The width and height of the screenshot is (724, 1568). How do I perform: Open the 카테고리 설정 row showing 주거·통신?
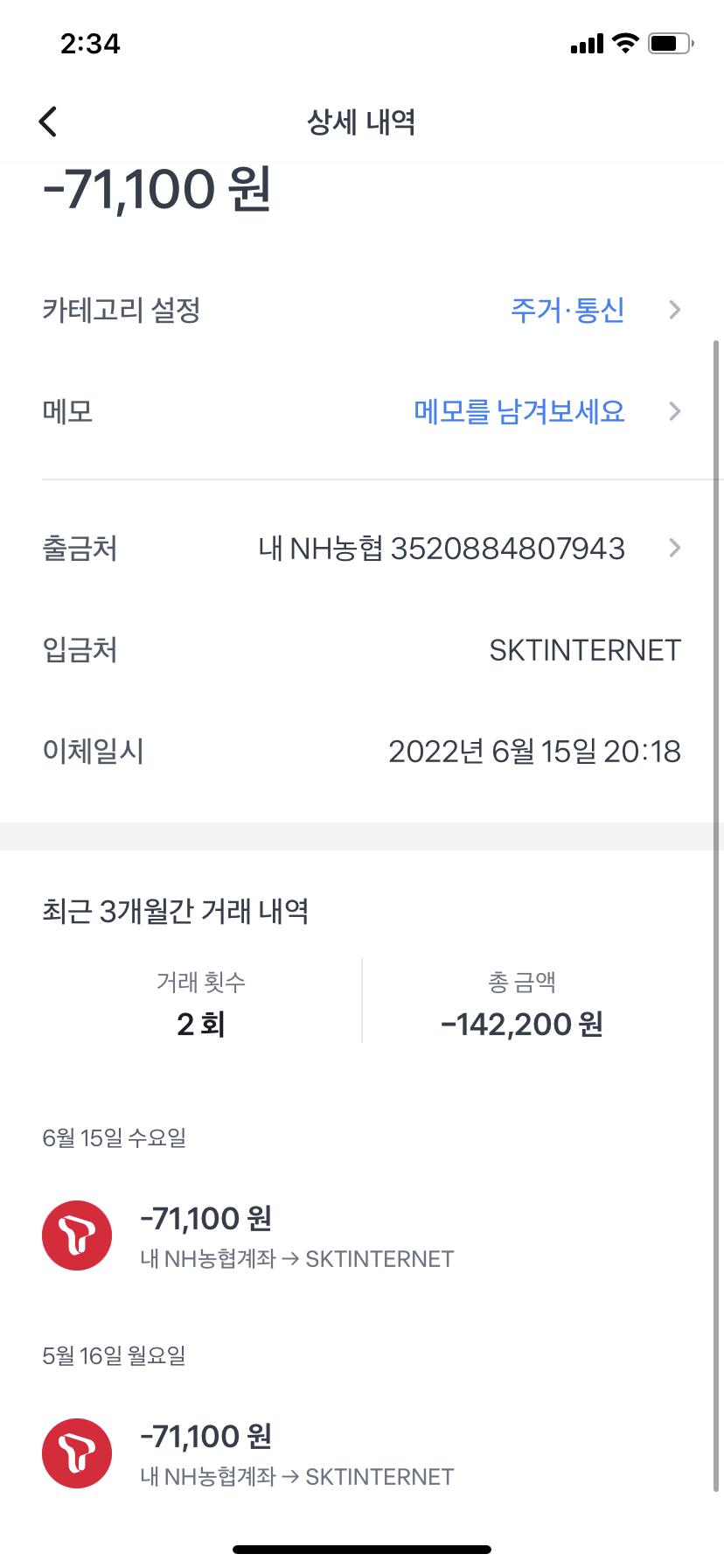click(362, 310)
